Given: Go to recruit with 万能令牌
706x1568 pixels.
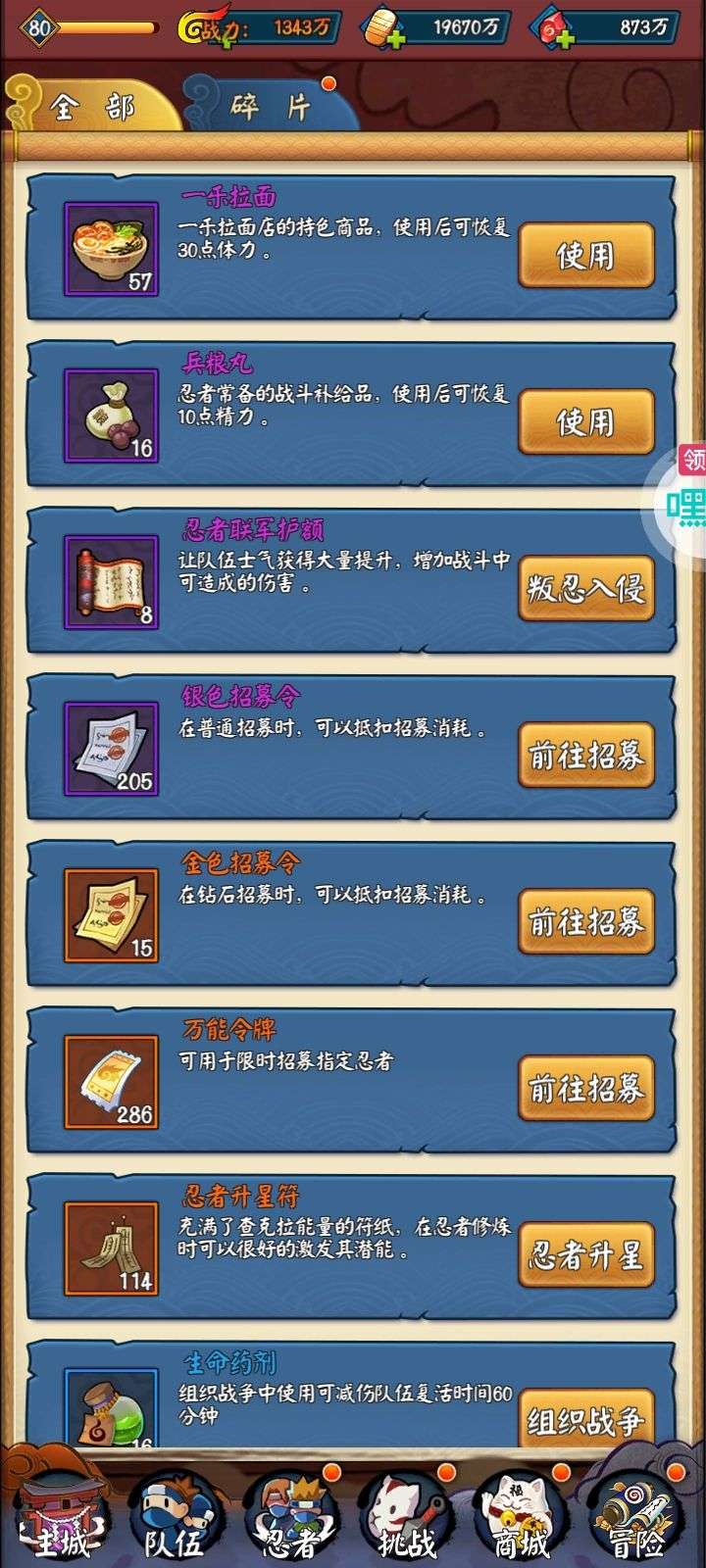Looking at the screenshot, I should point(585,1088).
